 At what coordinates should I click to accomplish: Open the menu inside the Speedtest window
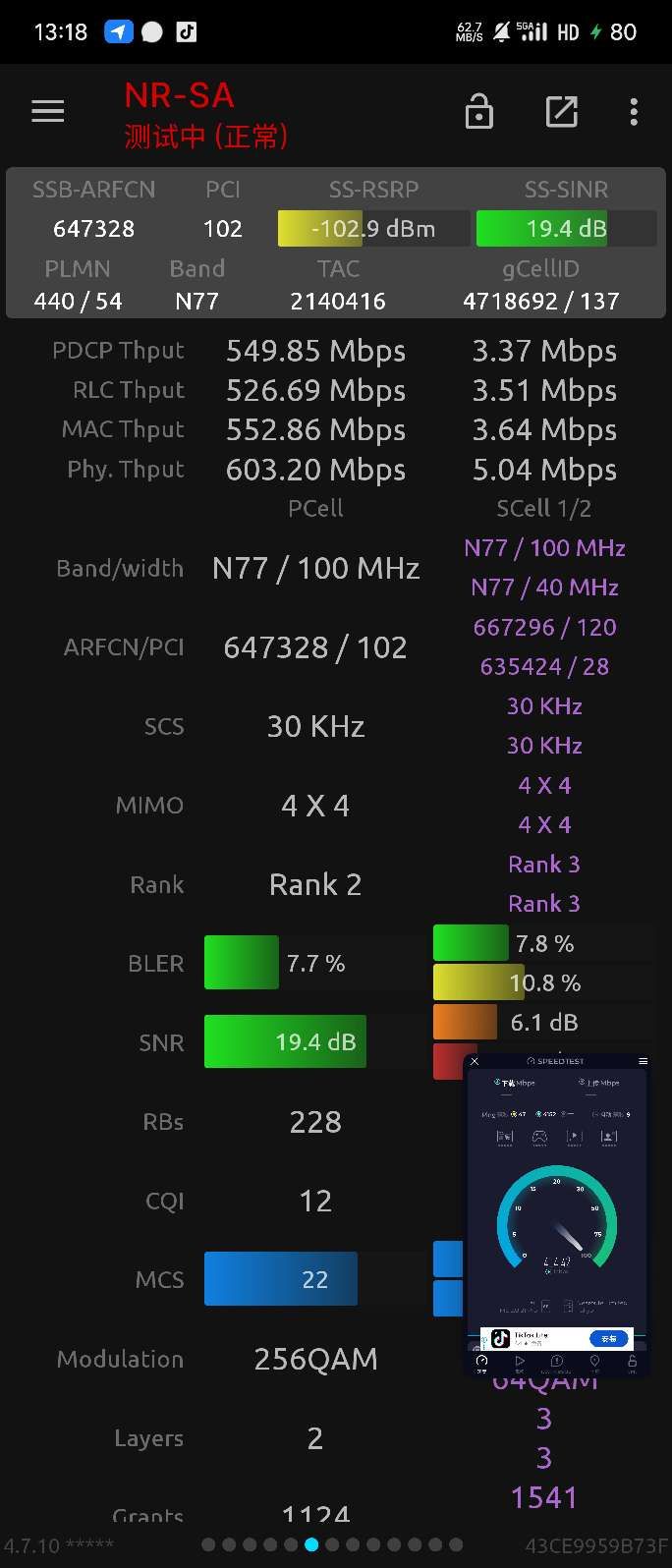[x=643, y=1061]
